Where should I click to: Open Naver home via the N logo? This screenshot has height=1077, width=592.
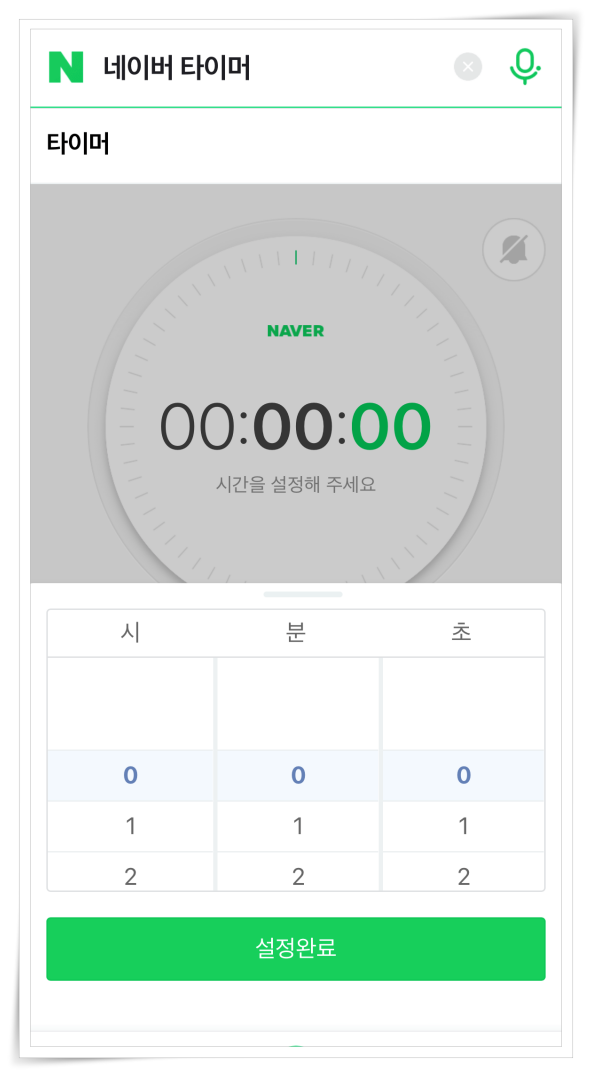(x=66, y=67)
